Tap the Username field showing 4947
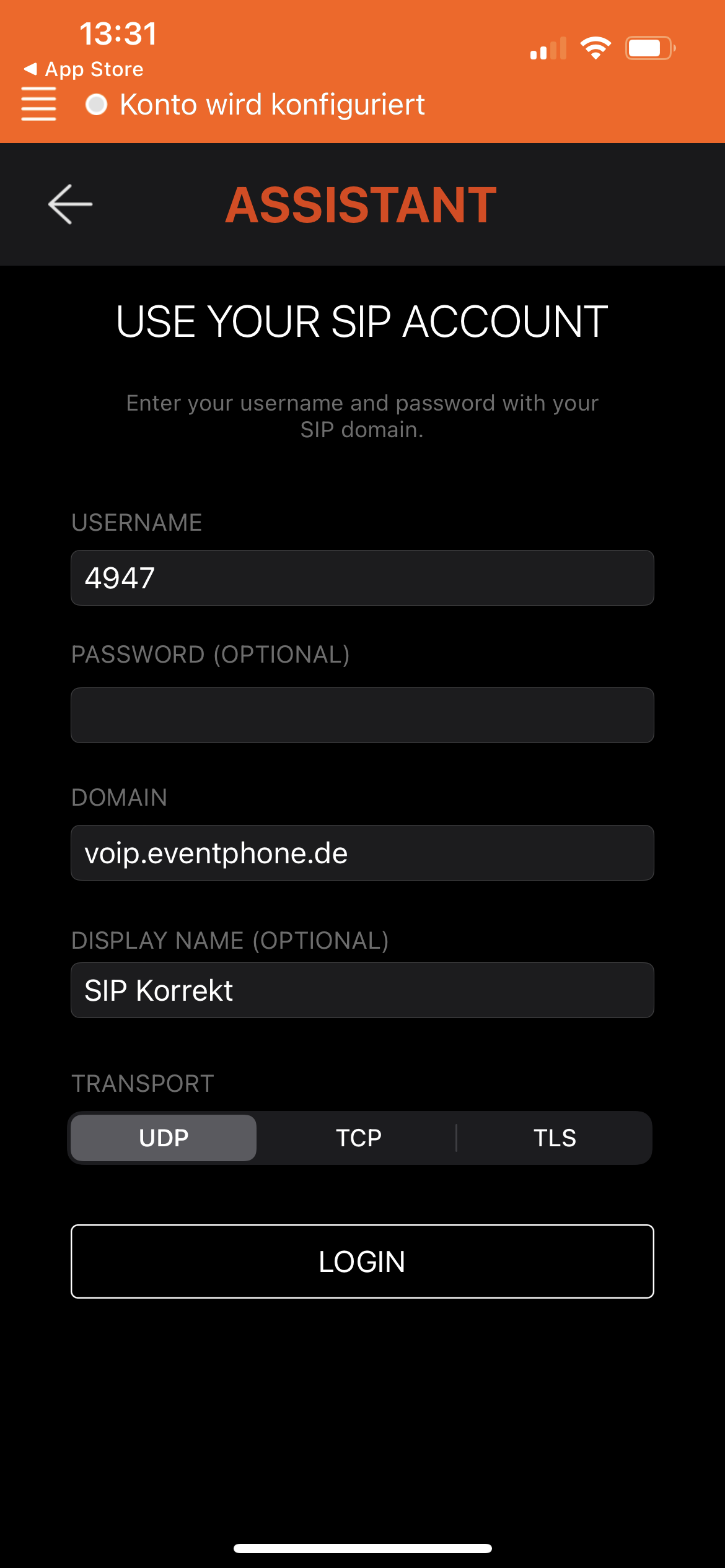Image resolution: width=725 pixels, height=1568 pixels. tap(362, 578)
